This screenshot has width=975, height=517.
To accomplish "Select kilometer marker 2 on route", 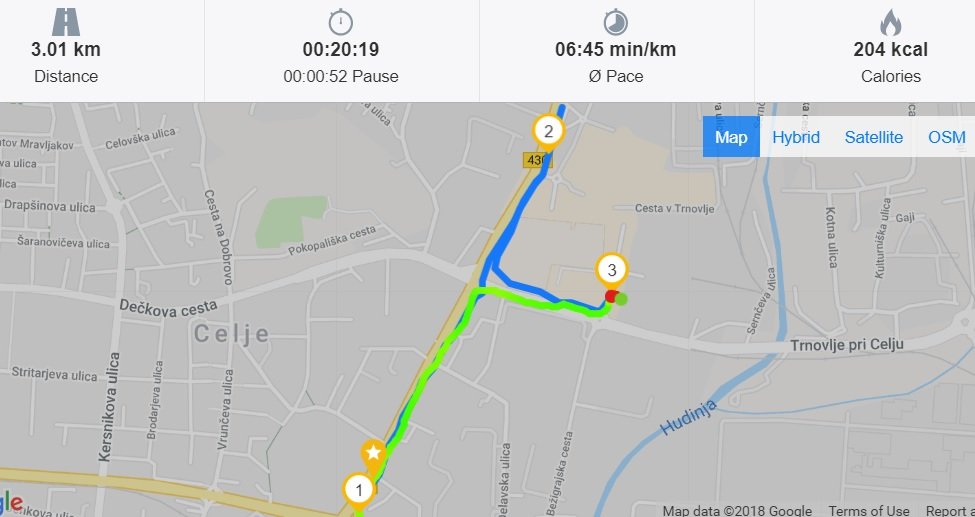I will [547, 130].
